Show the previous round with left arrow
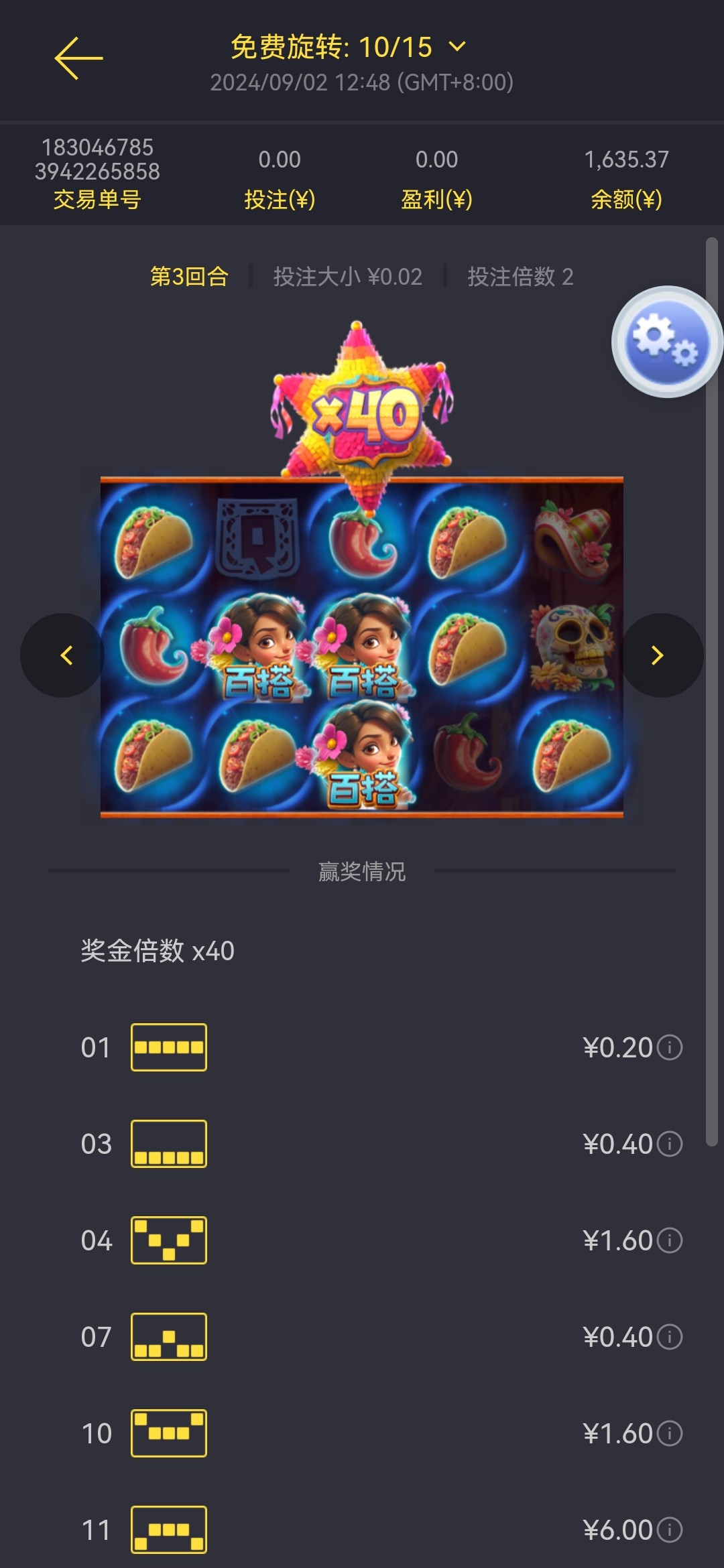The image size is (724, 1568). click(65, 655)
